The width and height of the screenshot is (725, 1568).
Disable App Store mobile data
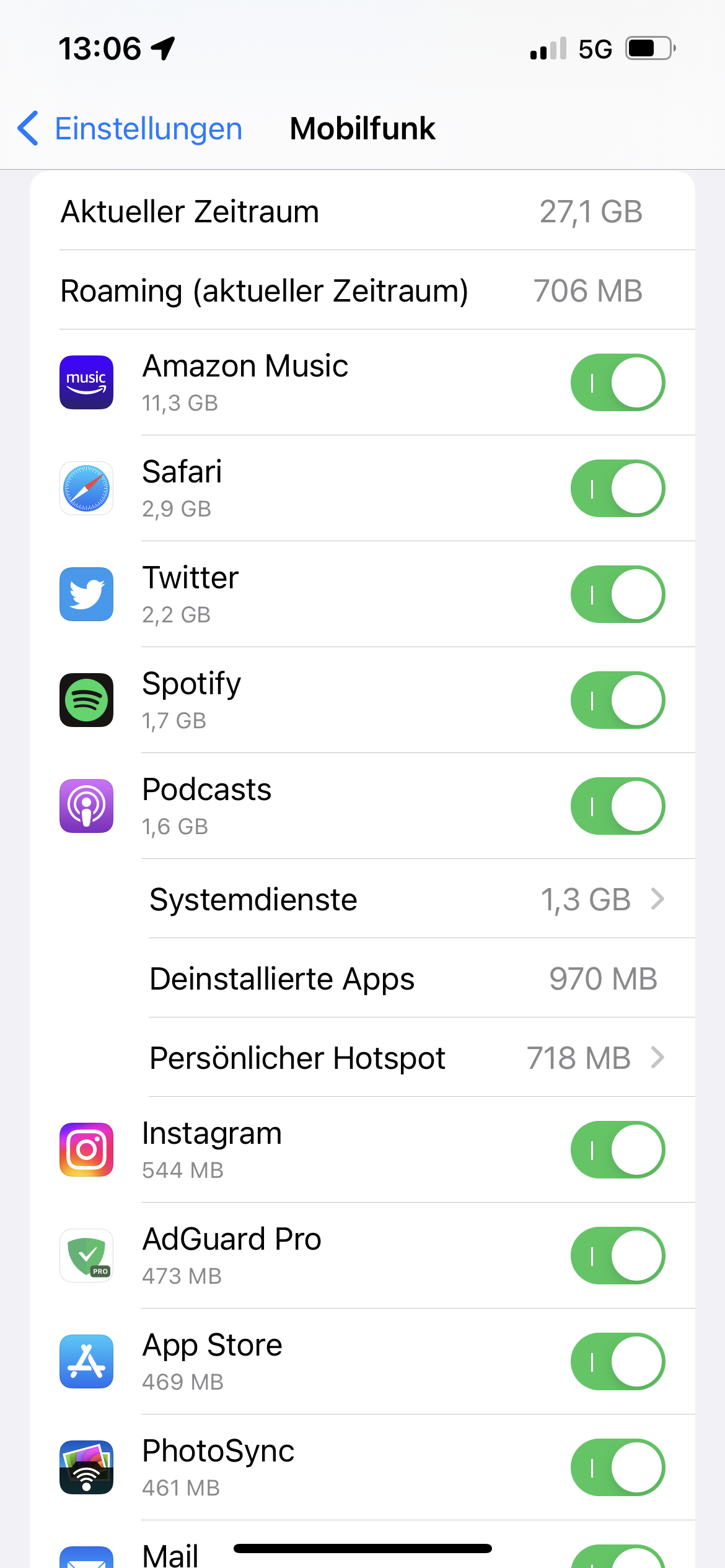(x=617, y=1362)
